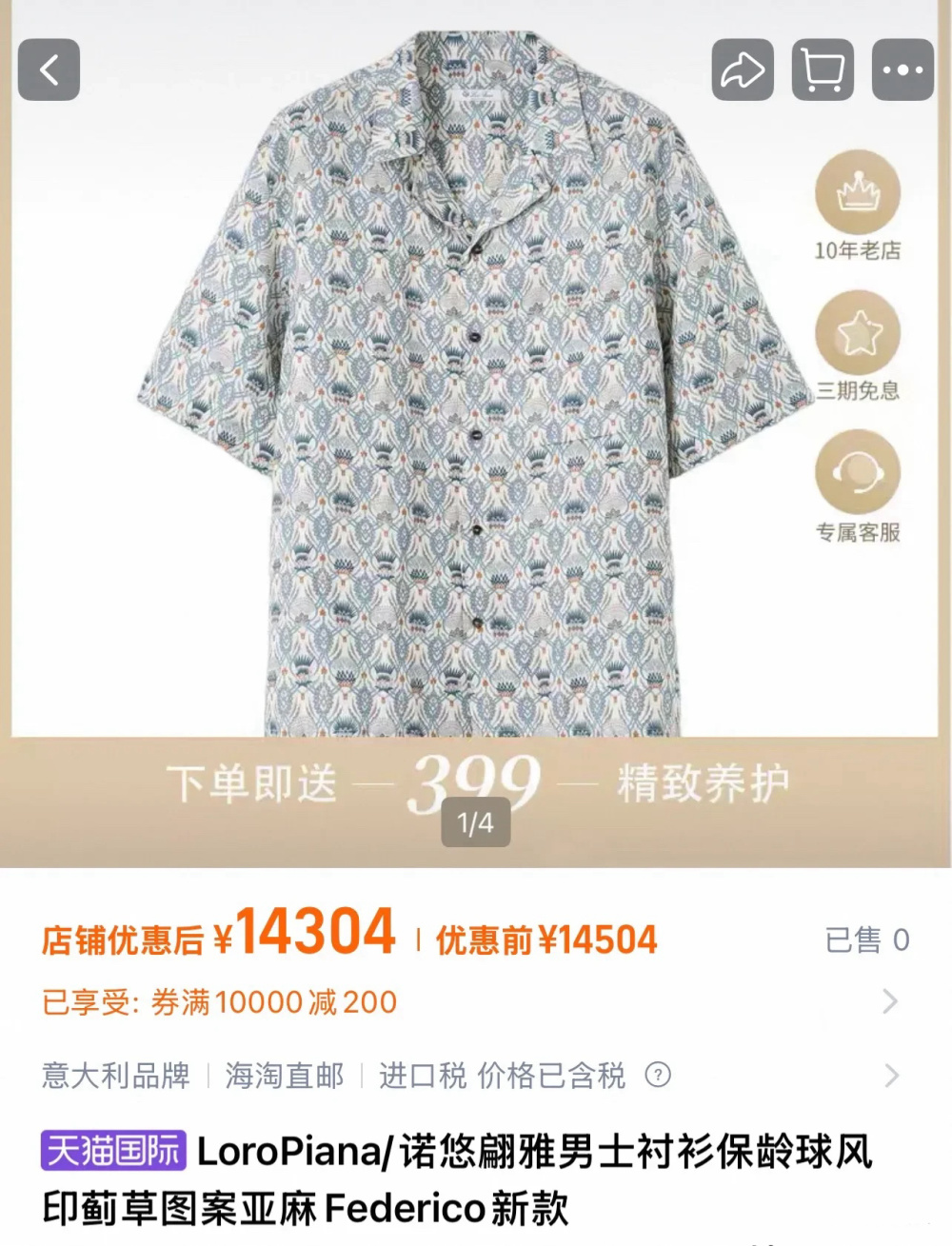Open the 天猫国际 badge
Screen dimensions: 952x1246
tap(111, 1153)
